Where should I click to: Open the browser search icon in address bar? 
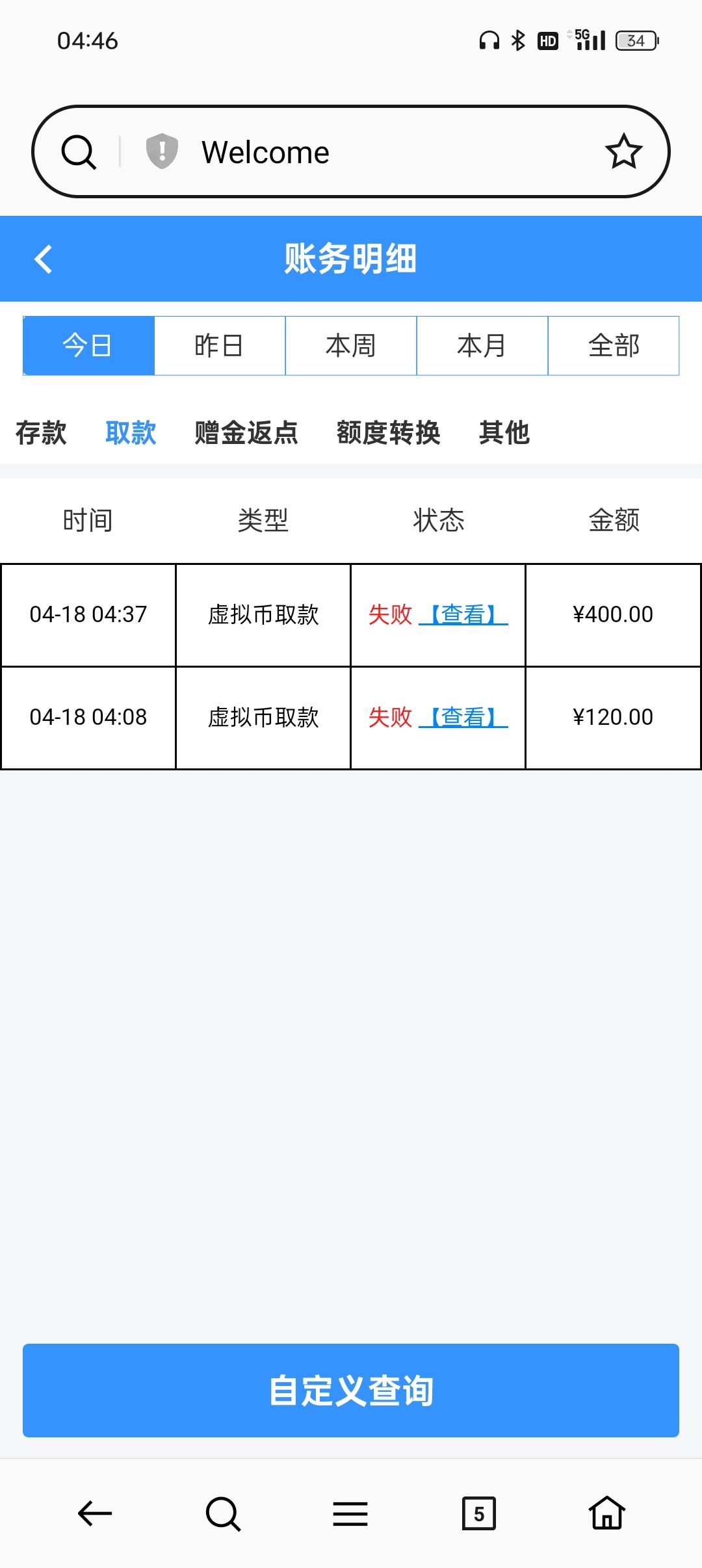point(79,152)
